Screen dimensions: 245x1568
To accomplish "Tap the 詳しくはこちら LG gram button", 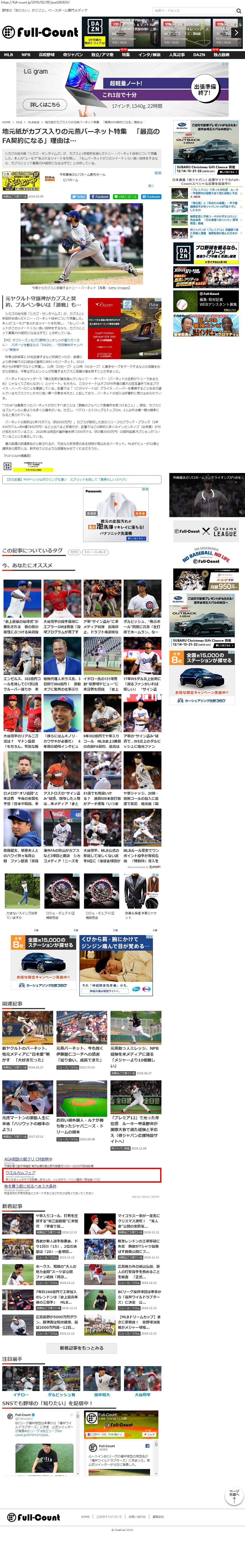I will 45,105.
